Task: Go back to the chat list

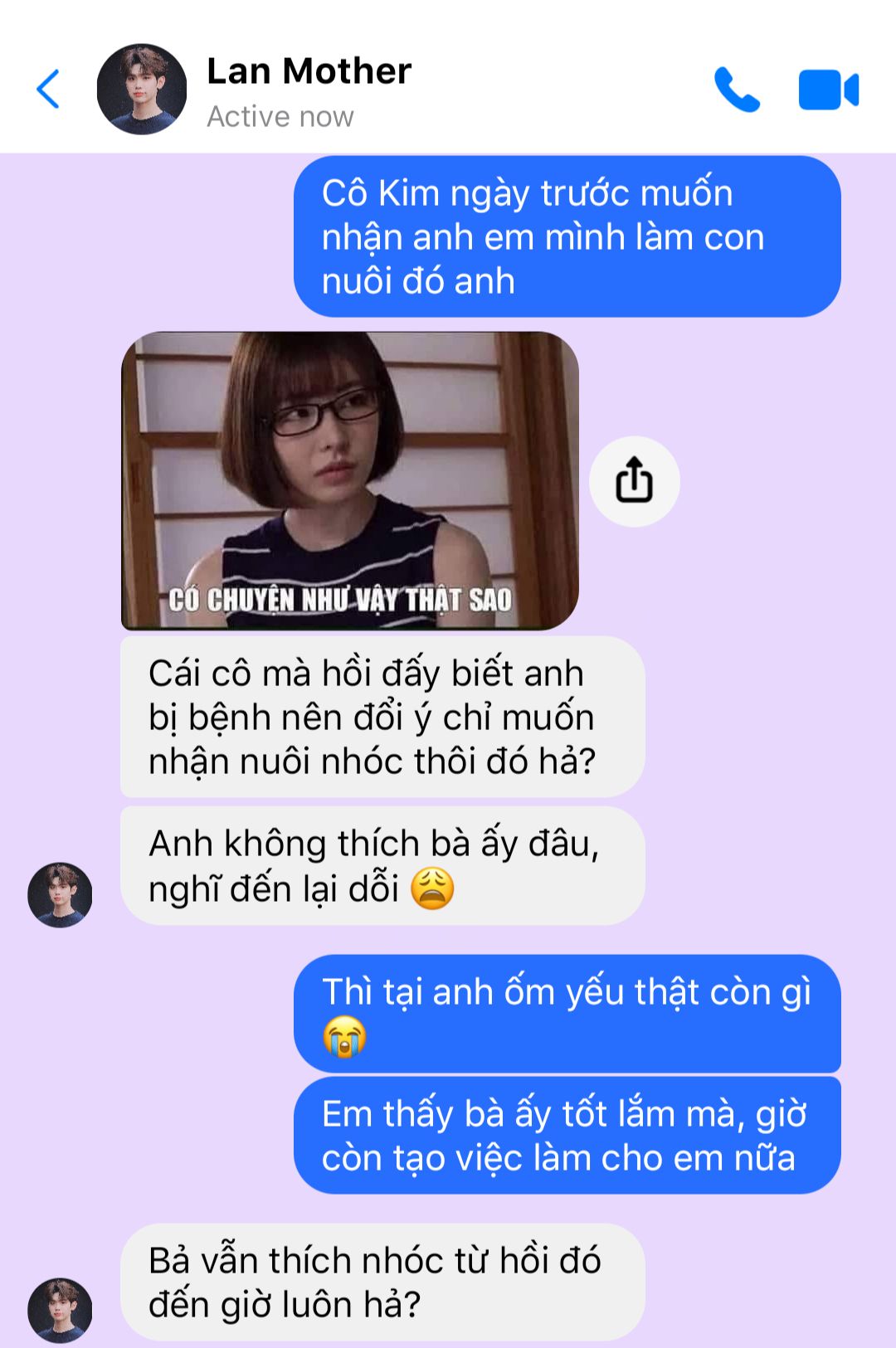Action: [48, 90]
